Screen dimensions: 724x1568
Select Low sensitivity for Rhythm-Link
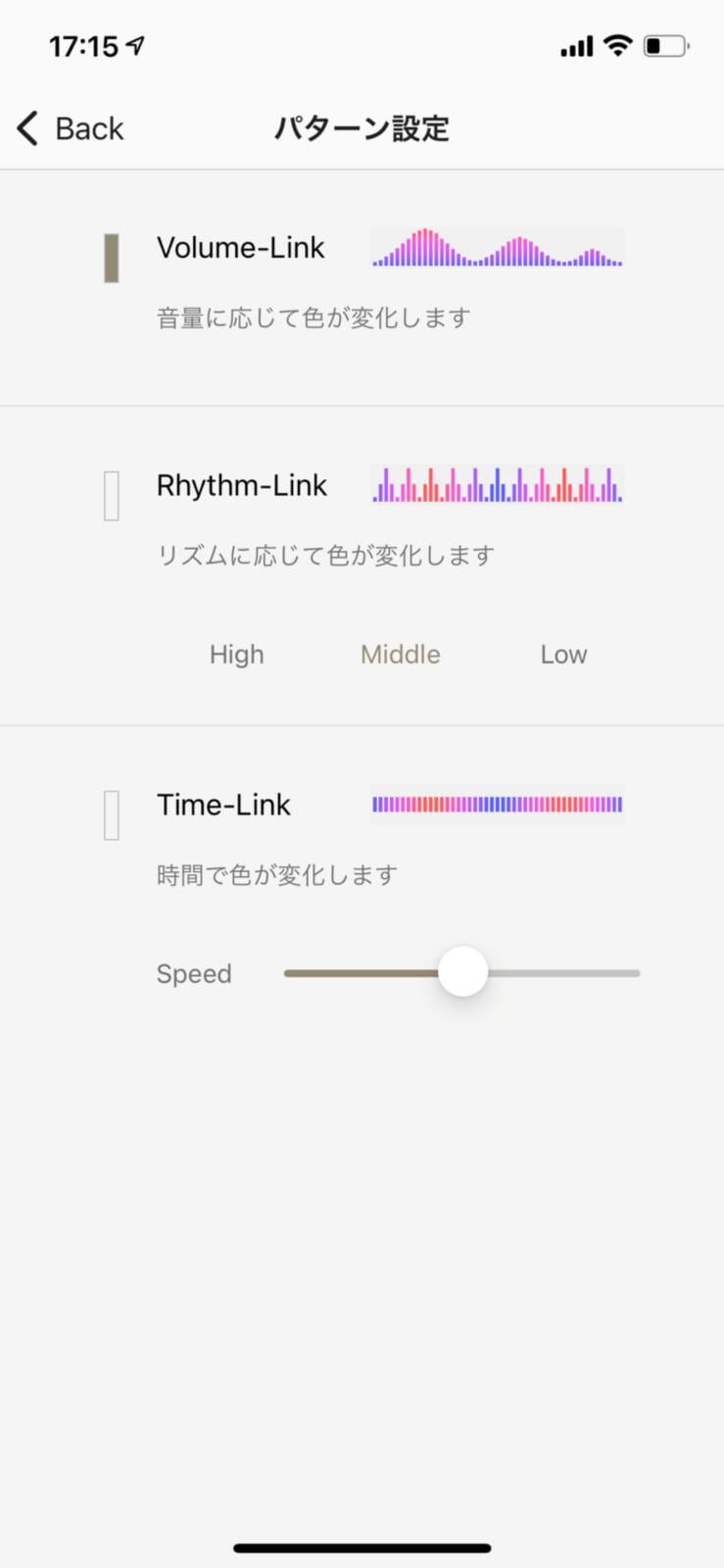tap(563, 654)
